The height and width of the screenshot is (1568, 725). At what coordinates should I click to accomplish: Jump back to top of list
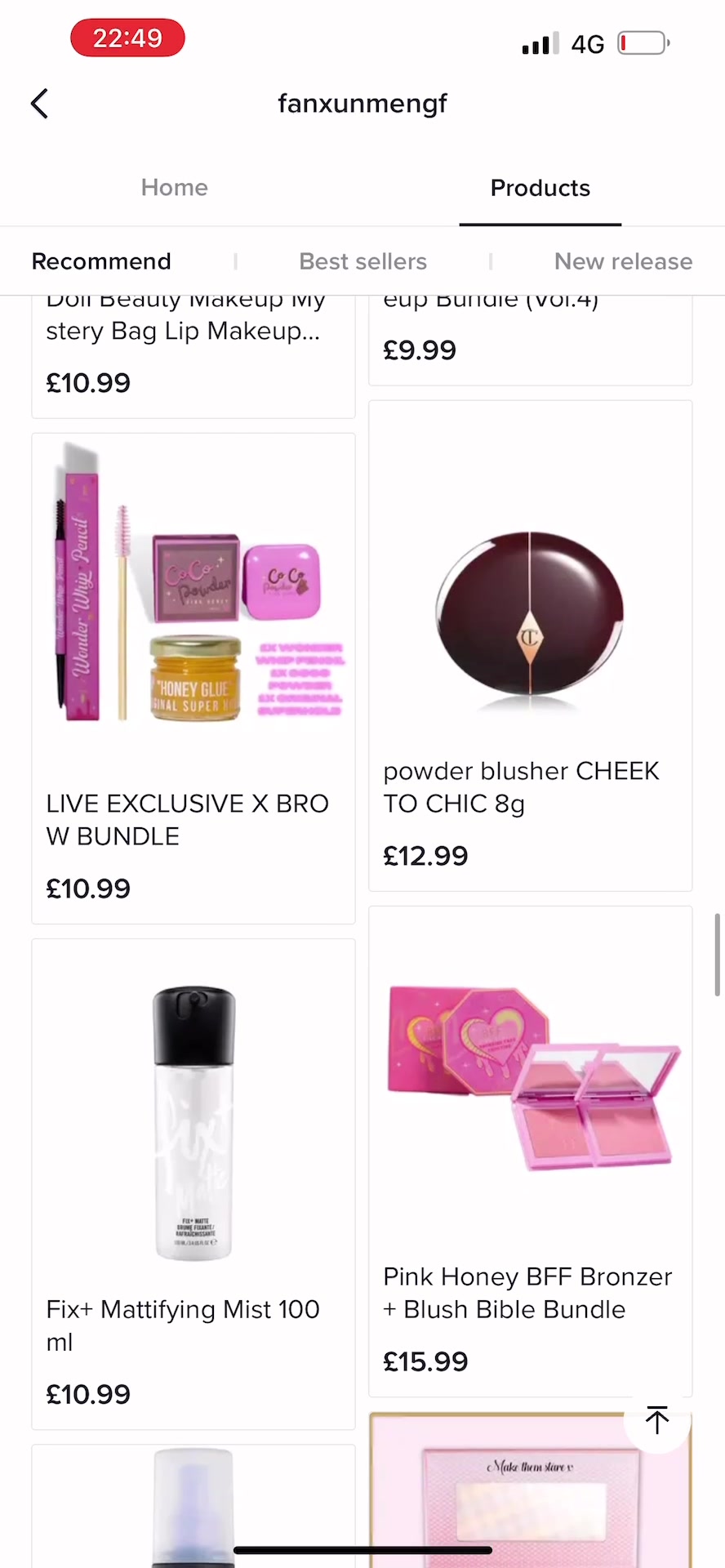[657, 1420]
